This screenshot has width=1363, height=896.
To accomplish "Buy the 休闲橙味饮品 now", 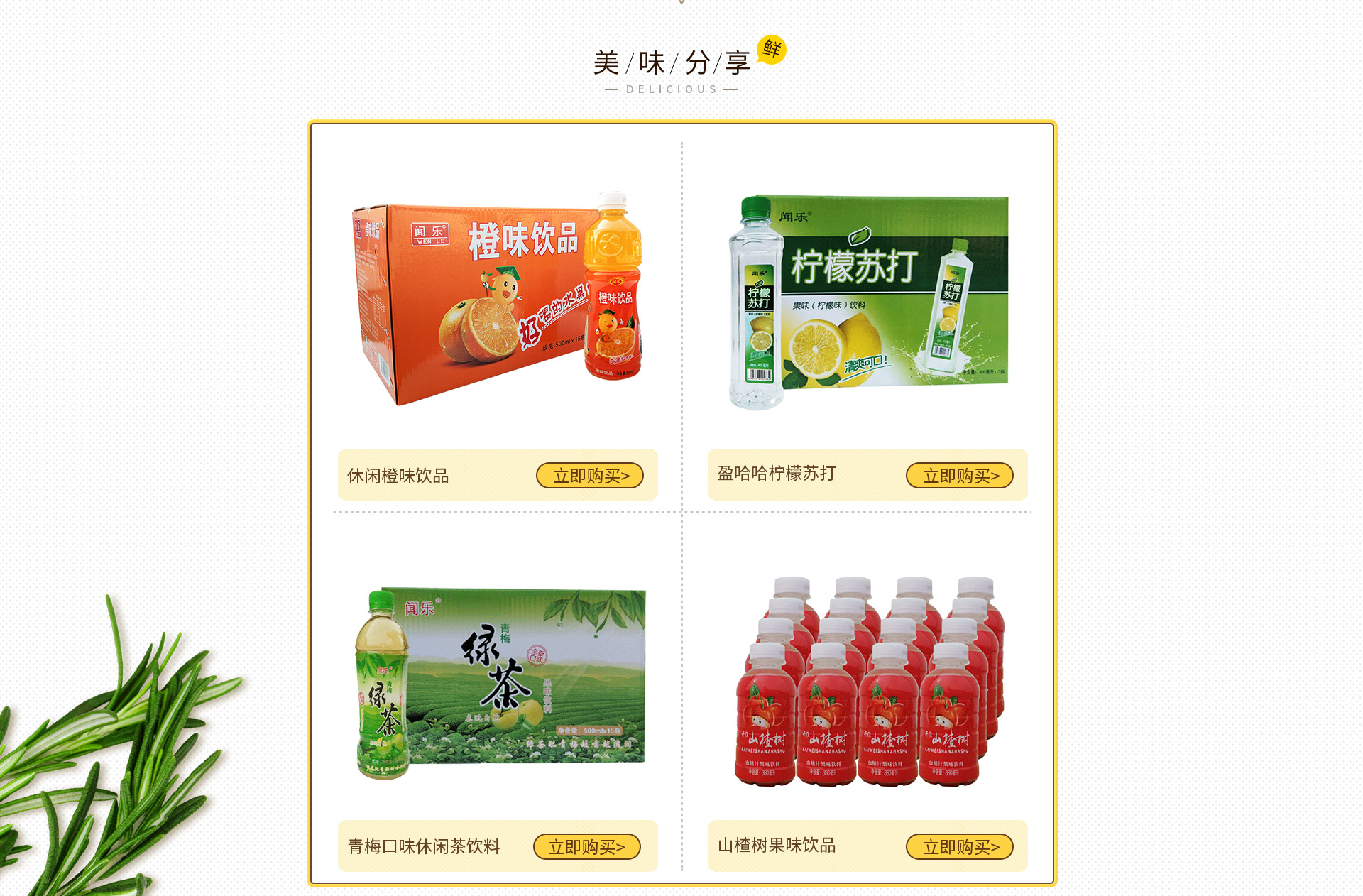I will [x=589, y=476].
